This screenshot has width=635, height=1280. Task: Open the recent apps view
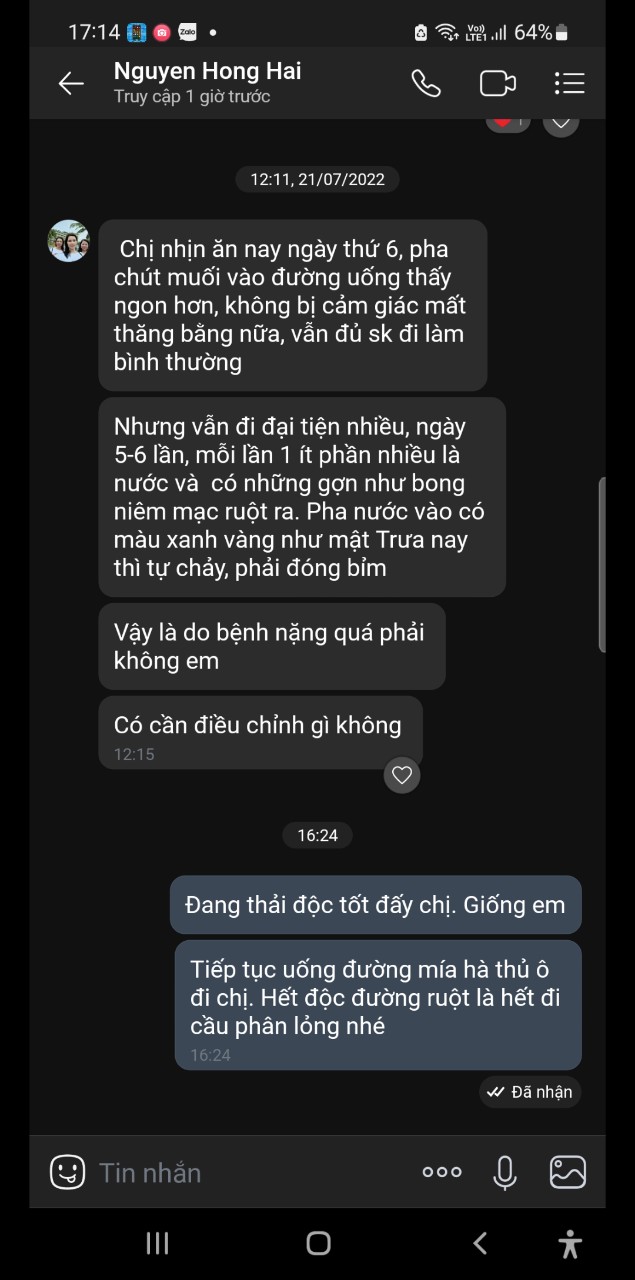click(157, 1243)
